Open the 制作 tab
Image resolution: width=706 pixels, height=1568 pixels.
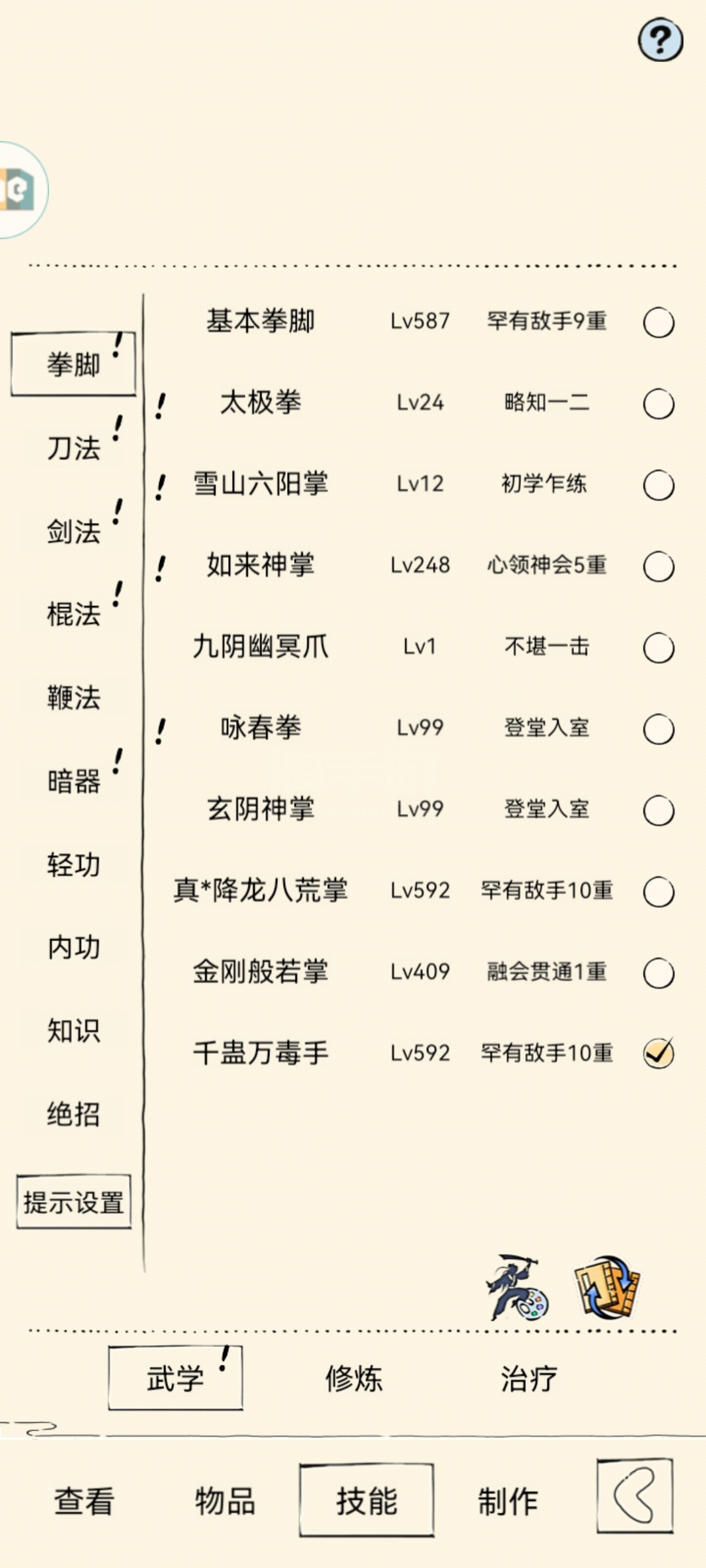(508, 1501)
